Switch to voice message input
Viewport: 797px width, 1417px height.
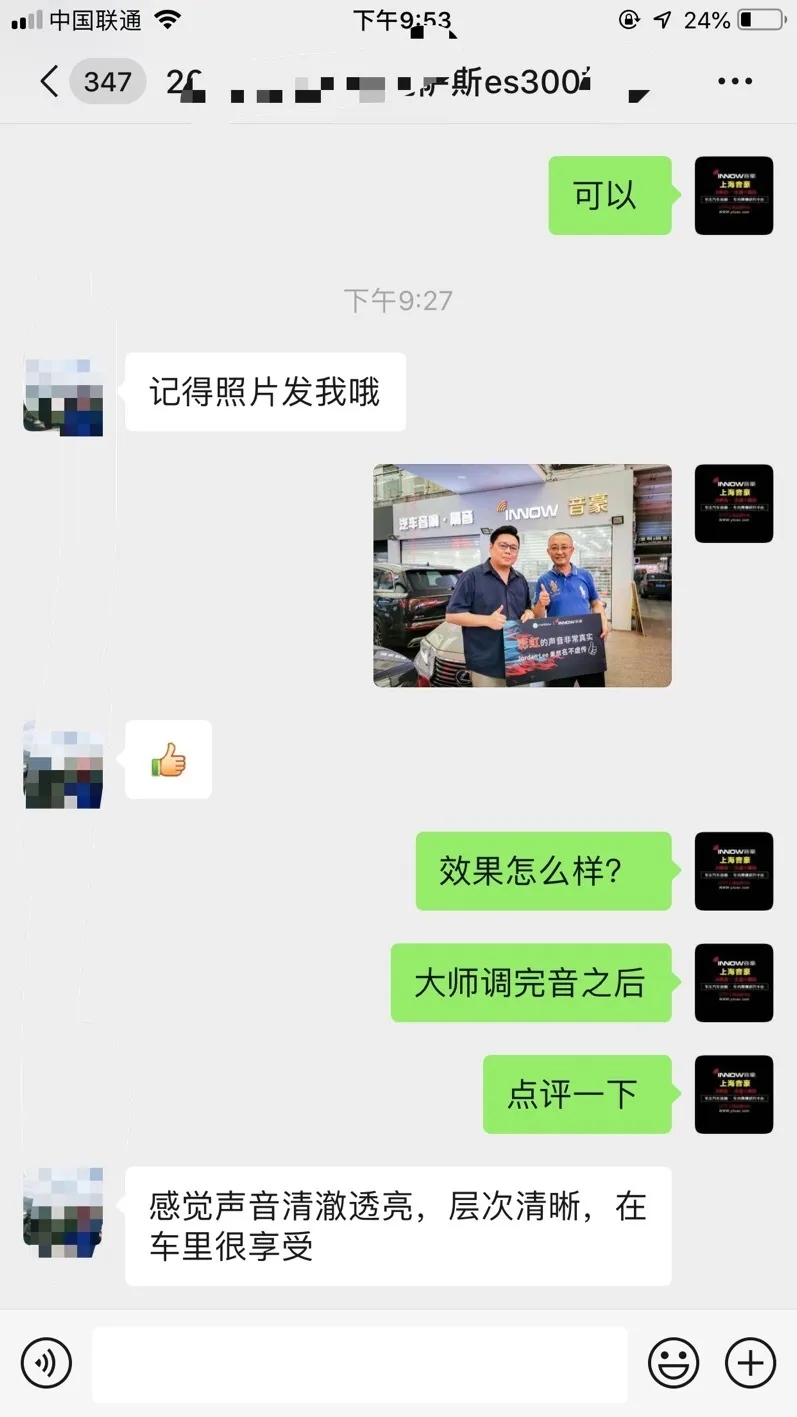[x=47, y=1362]
